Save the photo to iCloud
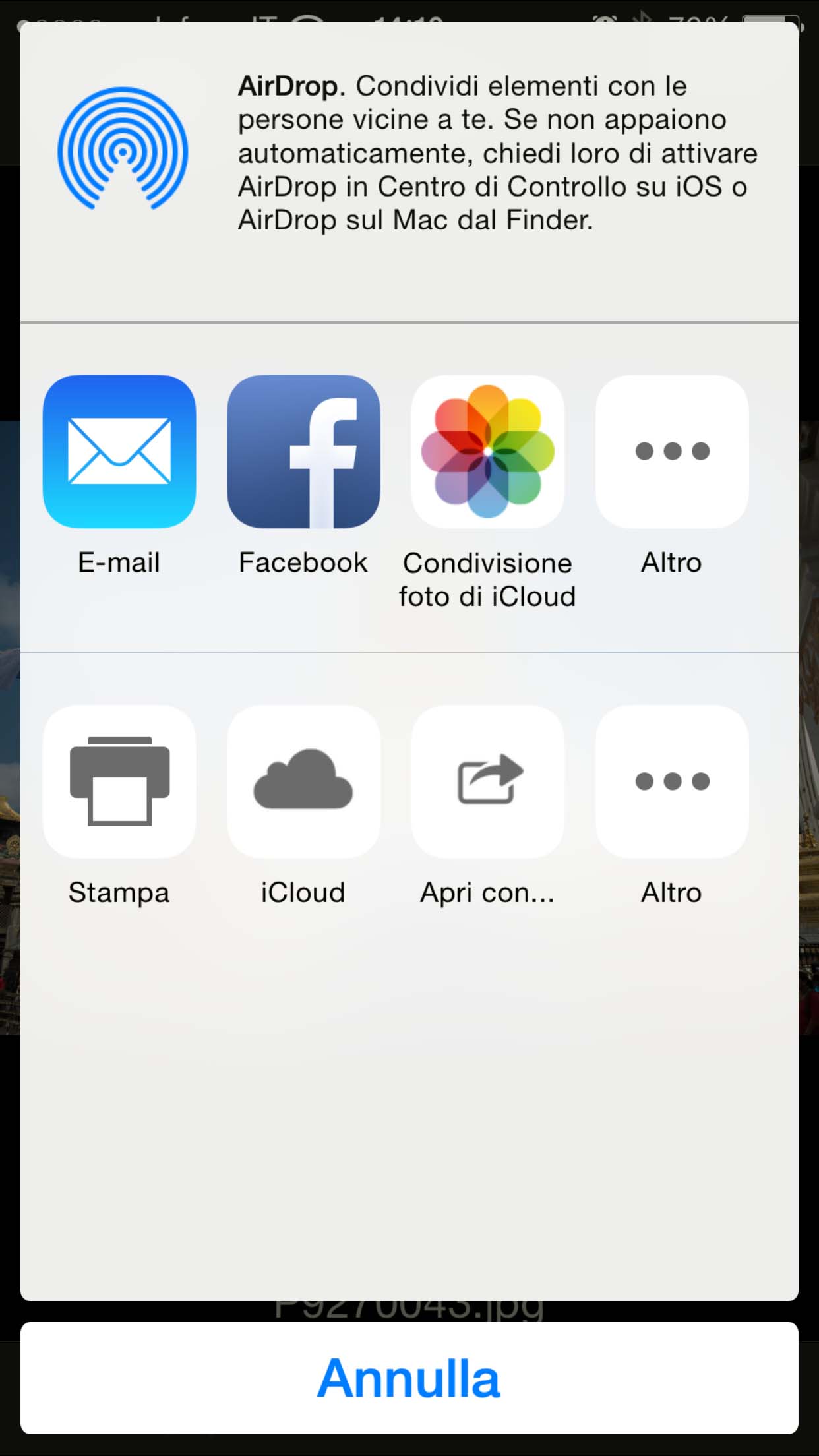 (303, 781)
